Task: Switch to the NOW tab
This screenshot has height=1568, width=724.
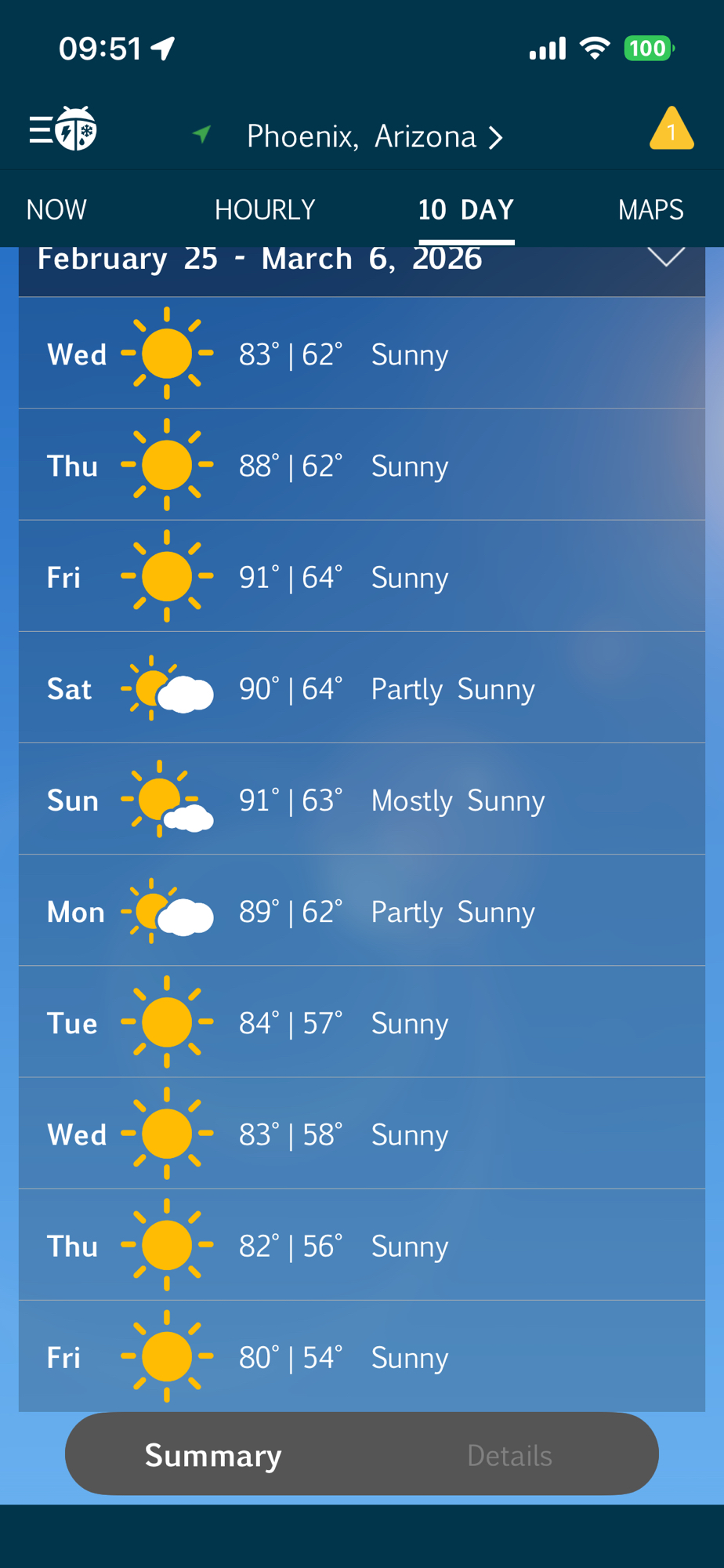Action: pyautogui.click(x=56, y=210)
